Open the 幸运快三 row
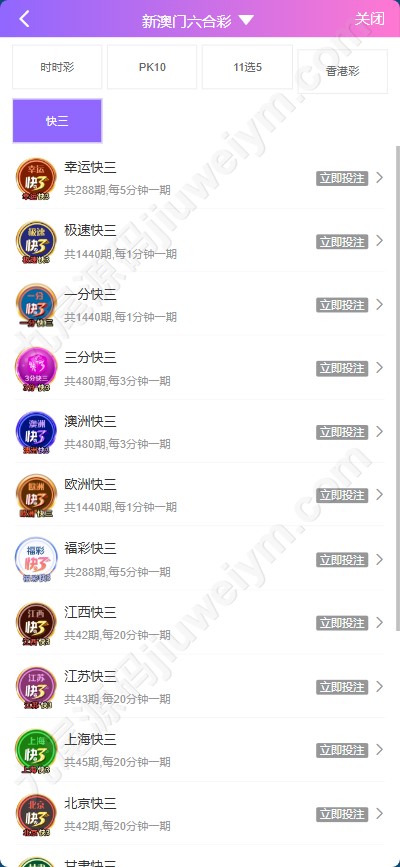The image size is (400, 867). 199,177
